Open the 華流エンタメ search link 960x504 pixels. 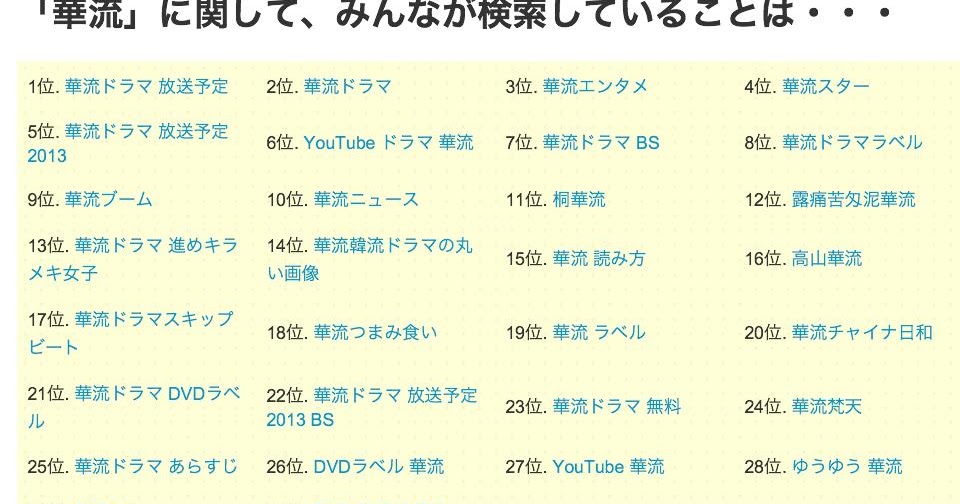tap(595, 87)
